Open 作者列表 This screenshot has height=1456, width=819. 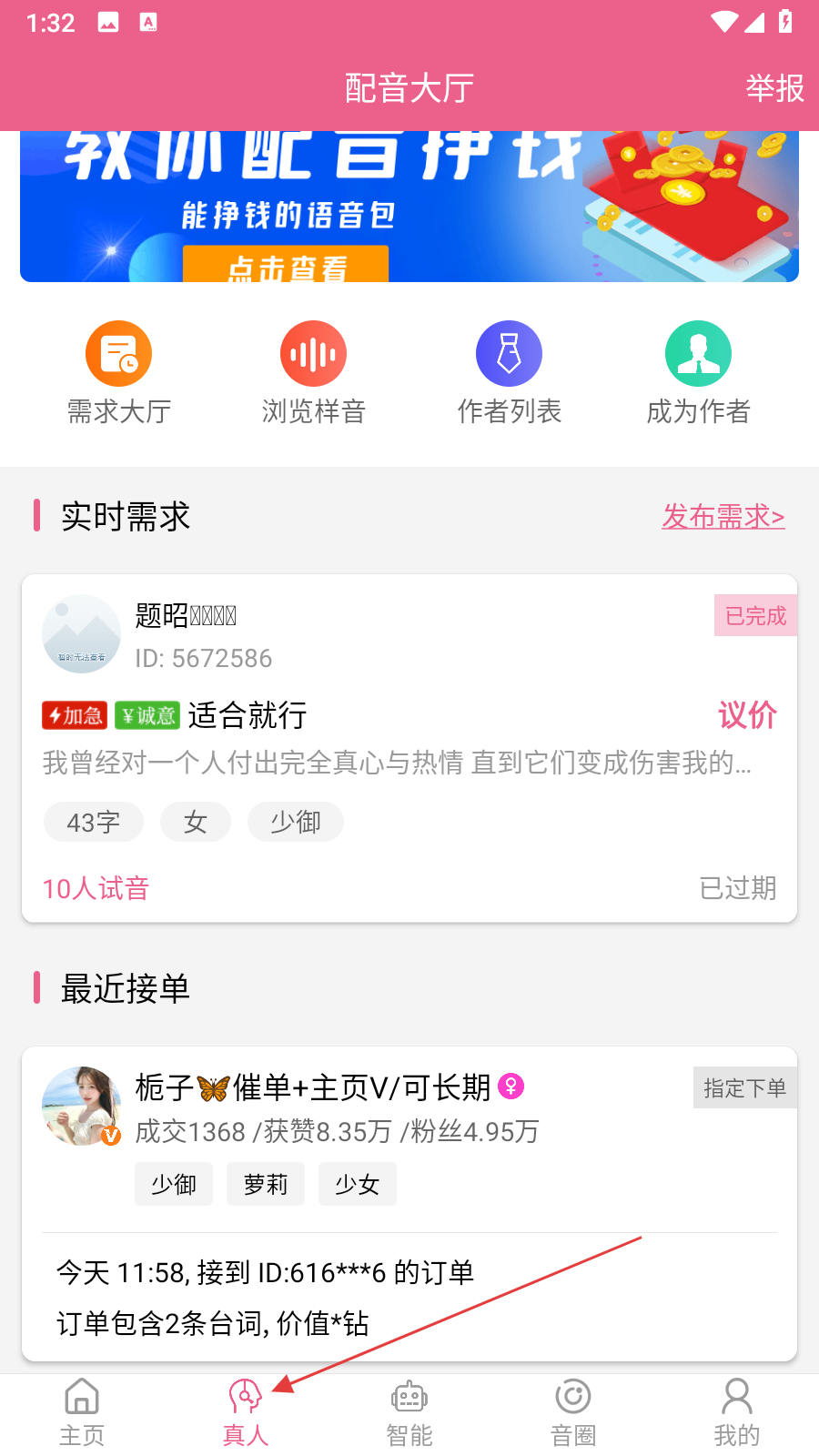click(509, 373)
